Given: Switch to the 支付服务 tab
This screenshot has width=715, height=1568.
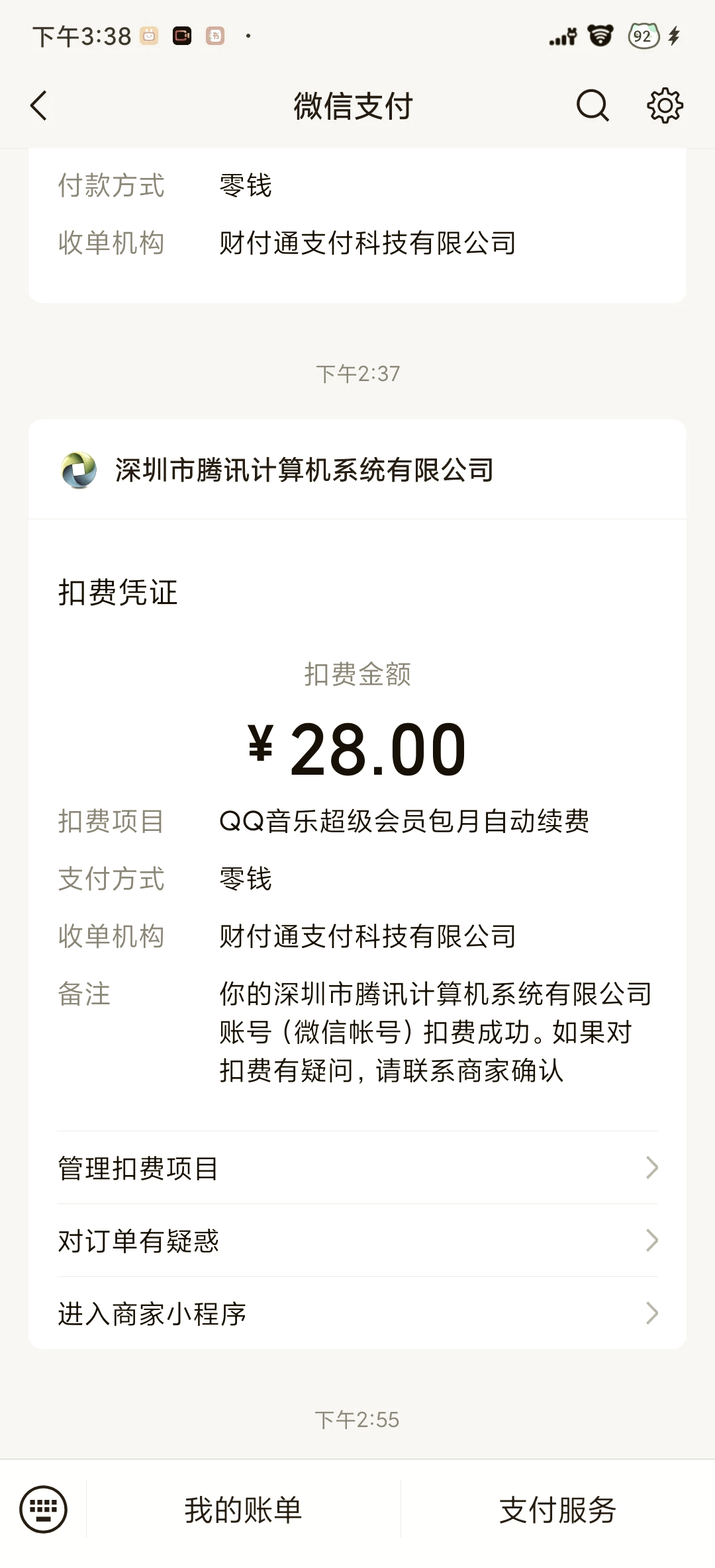Looking at the screenshot, I should [x=559, y=1510].
